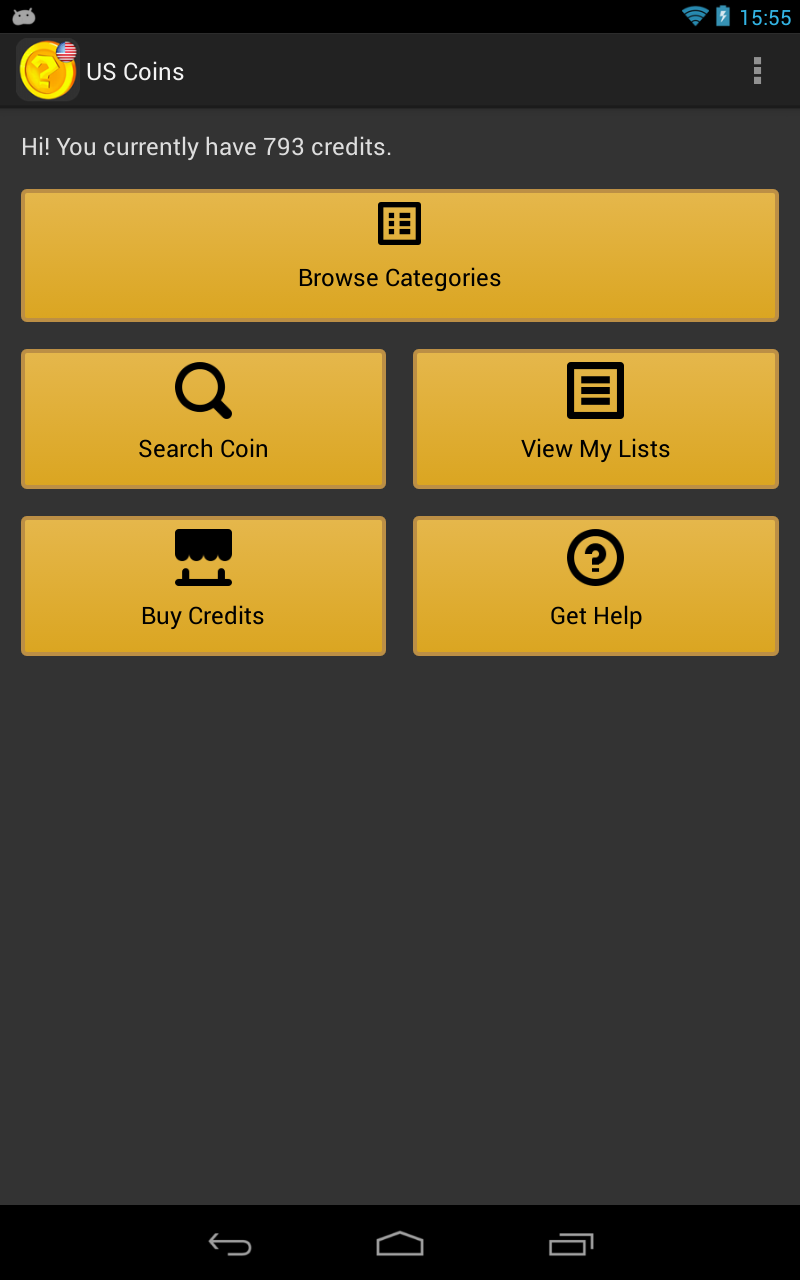Tap the Android mascot icon in status bar
Image resolution: width=800 pixels, height=1280 pixels.
[25, 16]
